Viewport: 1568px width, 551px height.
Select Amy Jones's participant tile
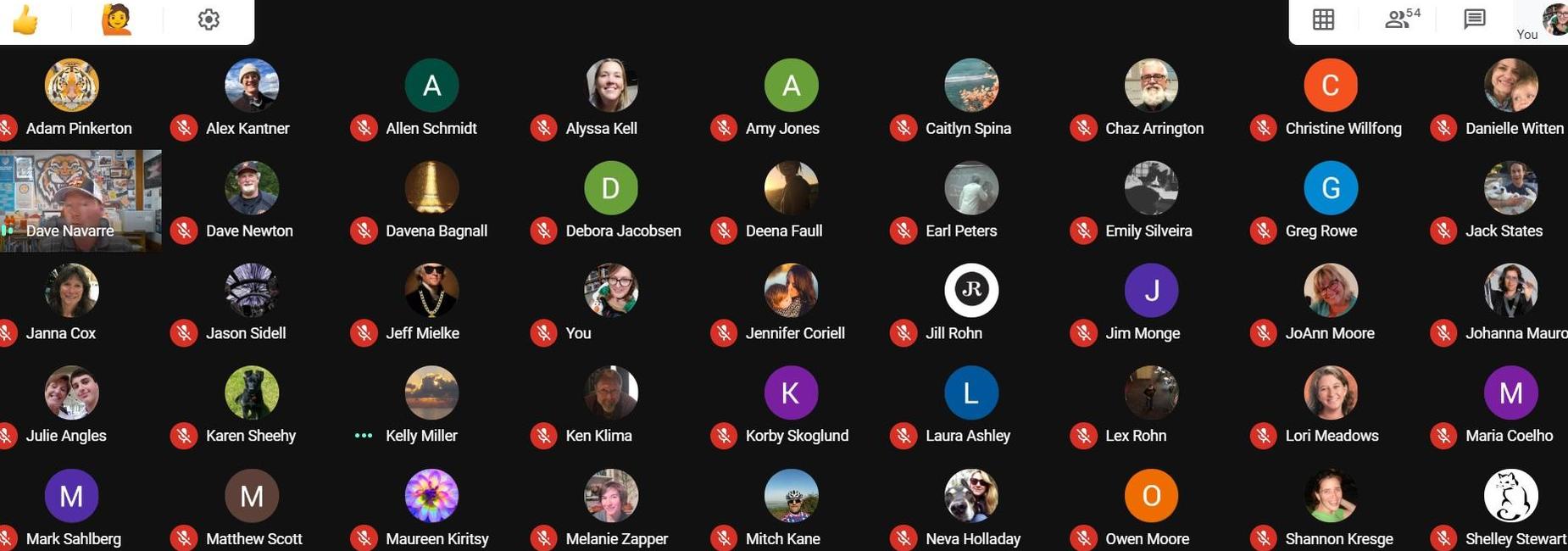click(791, 86)
